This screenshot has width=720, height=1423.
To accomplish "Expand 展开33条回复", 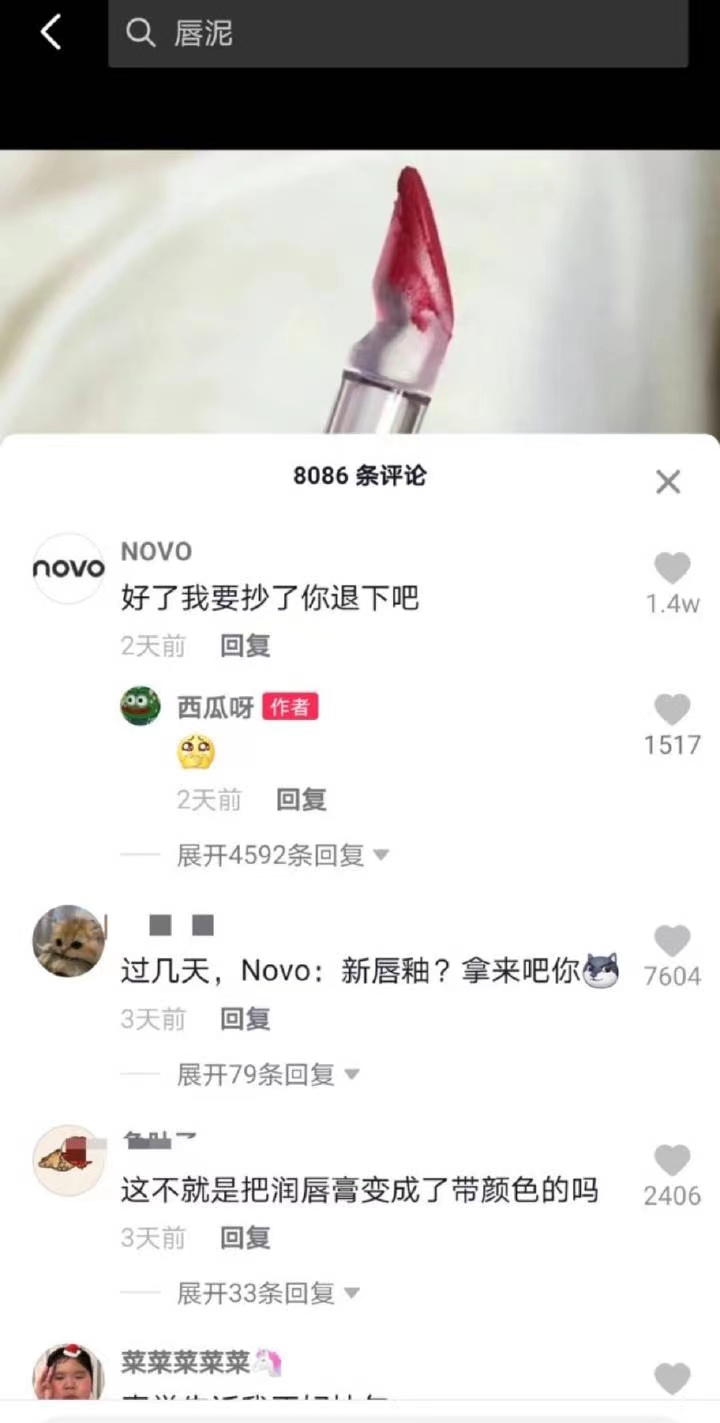I will click(x=267, y=1294).
